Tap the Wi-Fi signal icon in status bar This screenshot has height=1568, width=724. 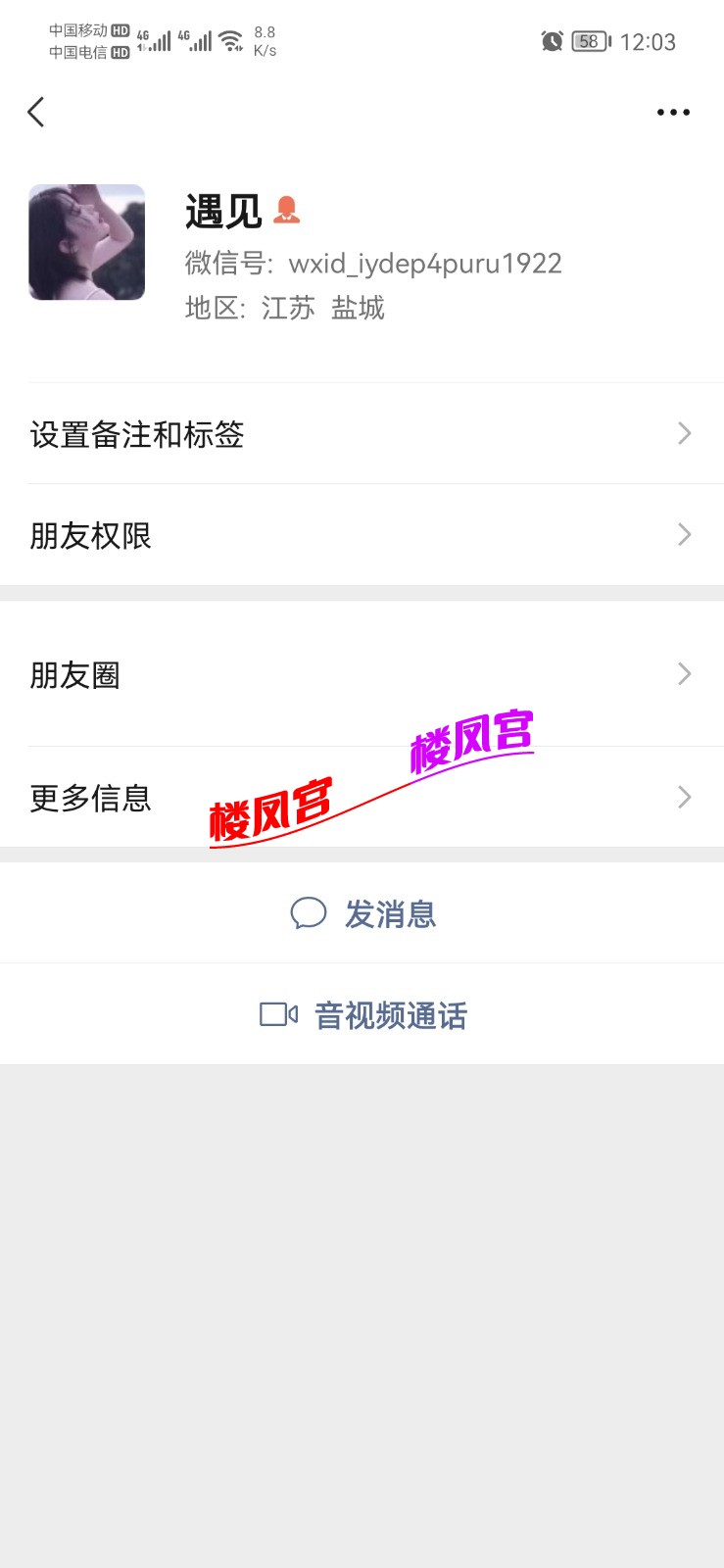(232, 41)
